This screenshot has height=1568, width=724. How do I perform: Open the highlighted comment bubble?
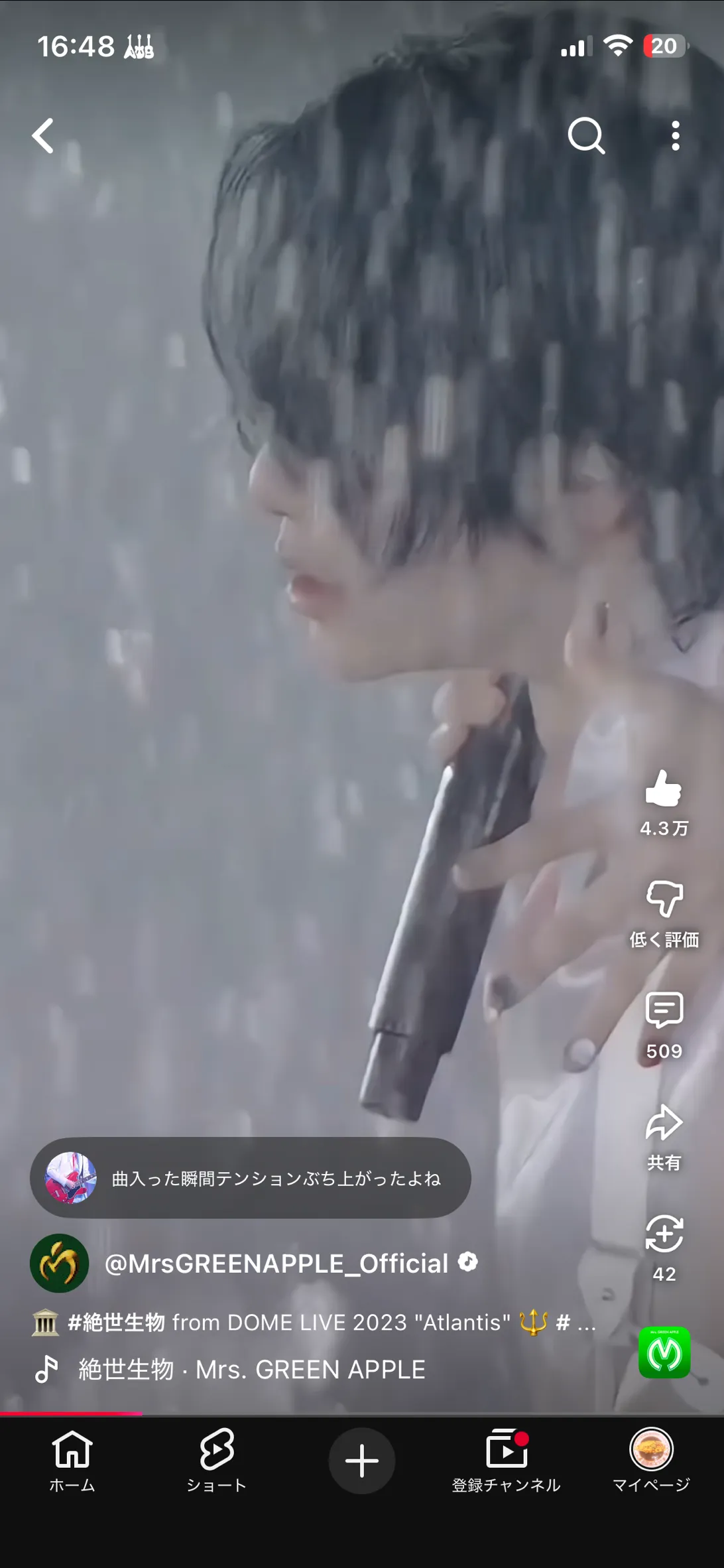tap(251, 1178)
